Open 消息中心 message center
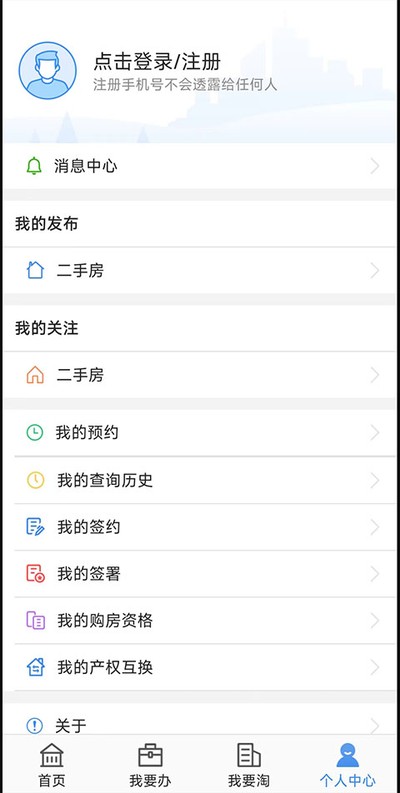The image size is (400, 793). [200, 166]
